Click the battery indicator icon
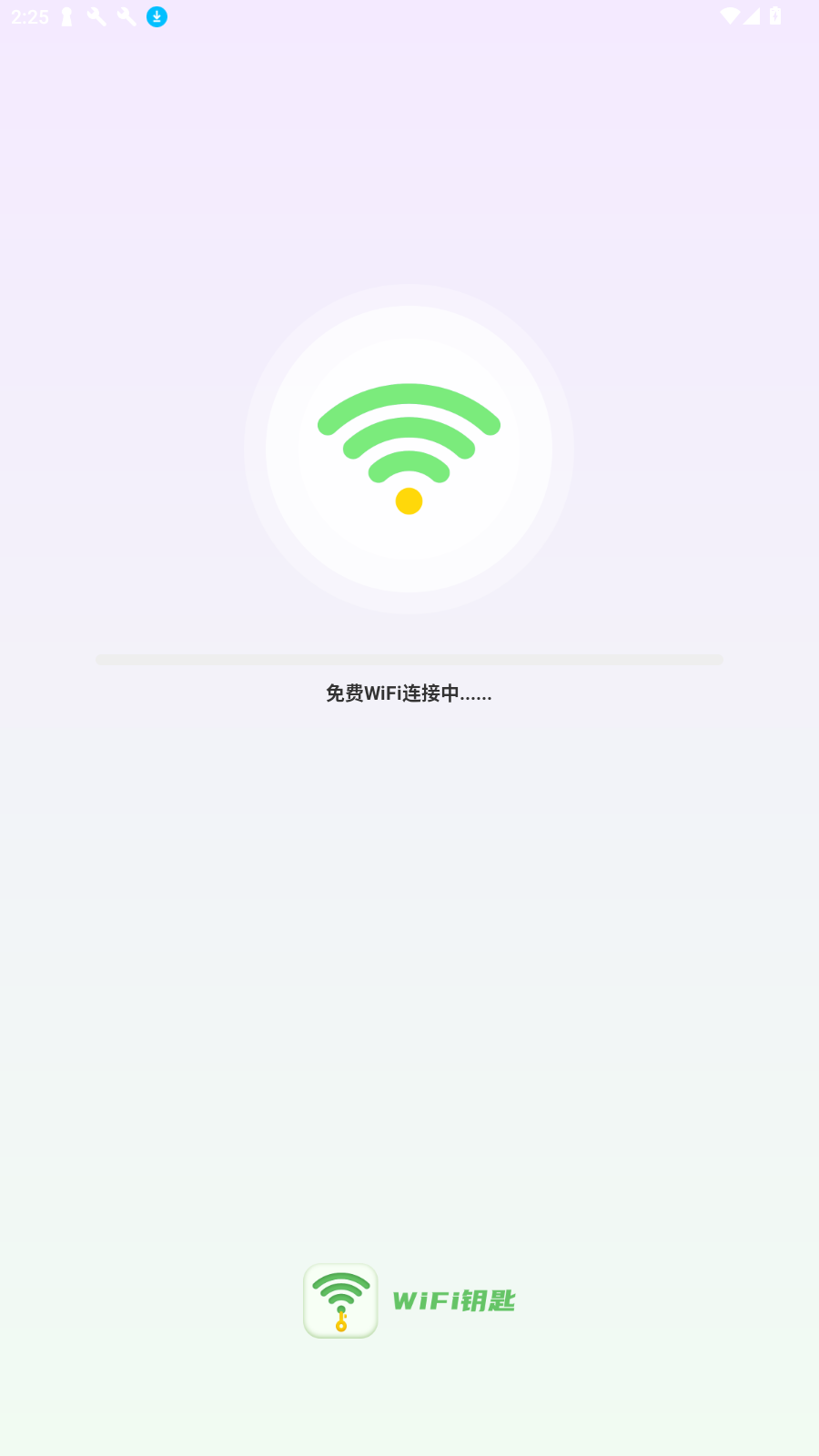Viewport: 819px width, 1456px height. coord(773,15)
